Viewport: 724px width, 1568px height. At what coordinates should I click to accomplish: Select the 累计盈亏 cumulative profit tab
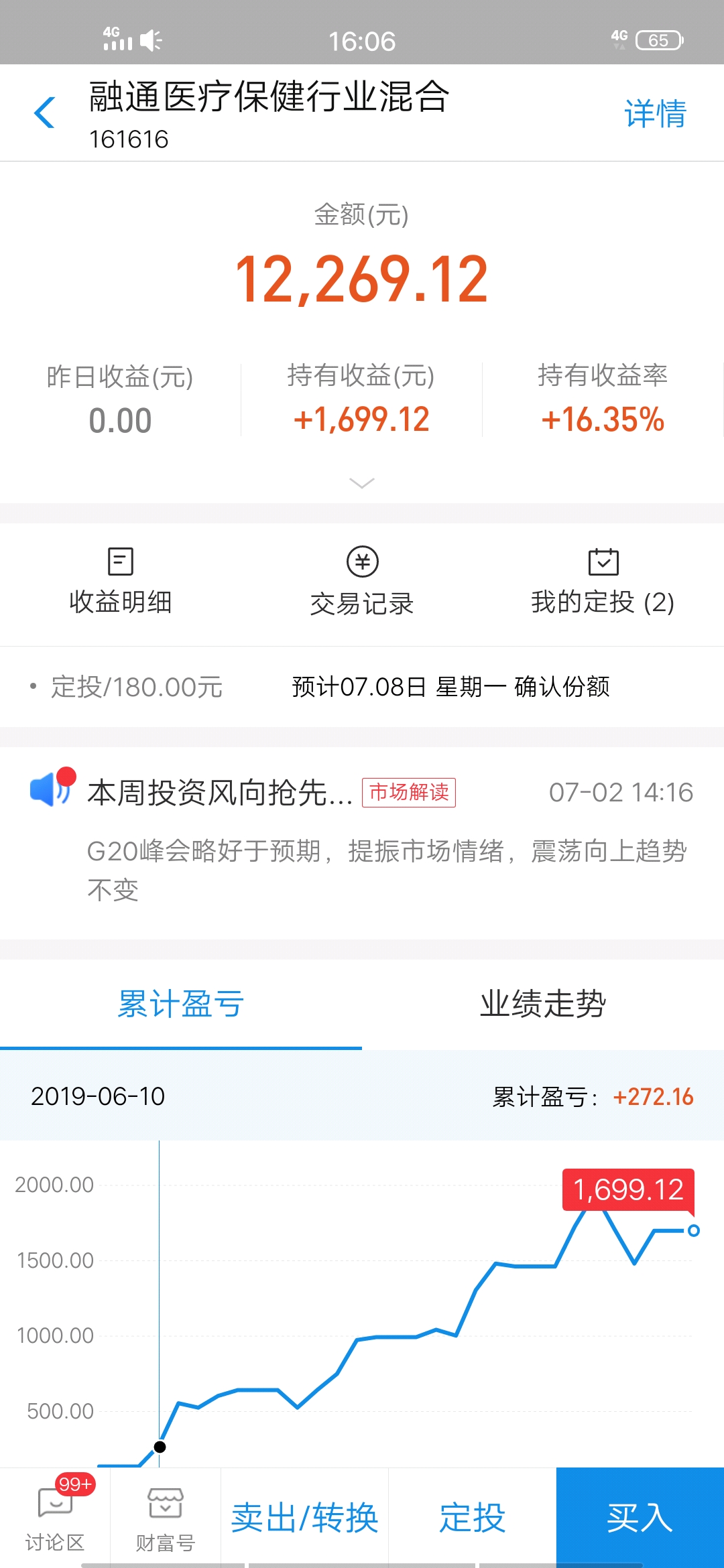pyautogui.click(x=180, y=1004)
